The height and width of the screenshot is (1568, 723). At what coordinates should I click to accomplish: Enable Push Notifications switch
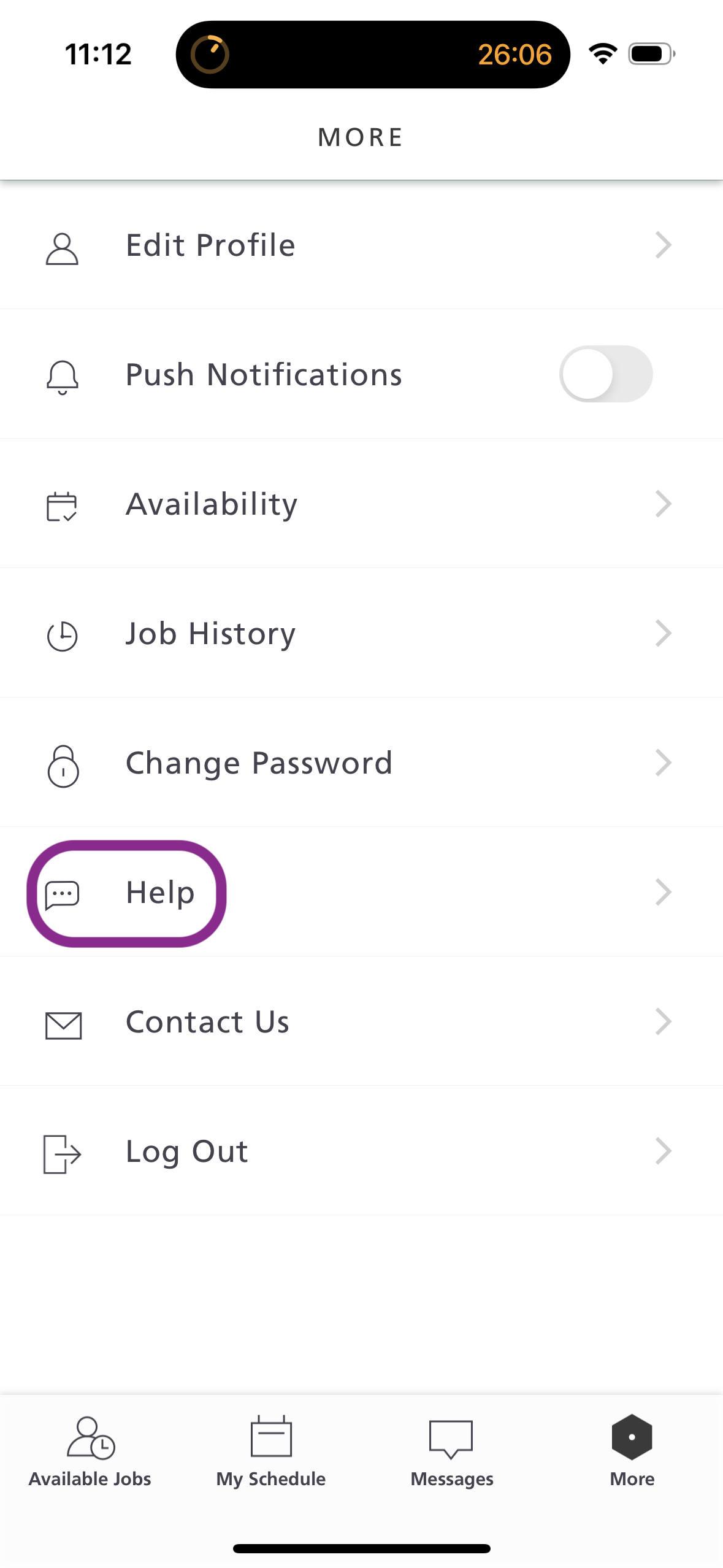(x=605, y=374)
